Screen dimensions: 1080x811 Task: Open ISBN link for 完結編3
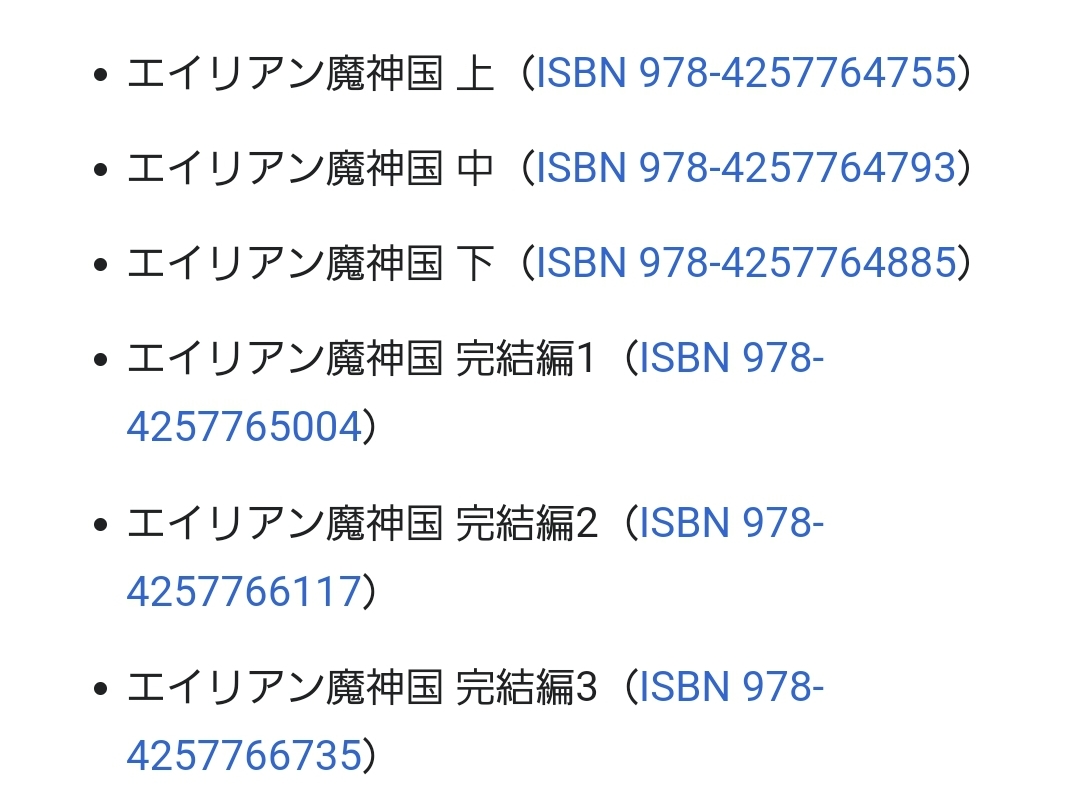pos(730,687)
